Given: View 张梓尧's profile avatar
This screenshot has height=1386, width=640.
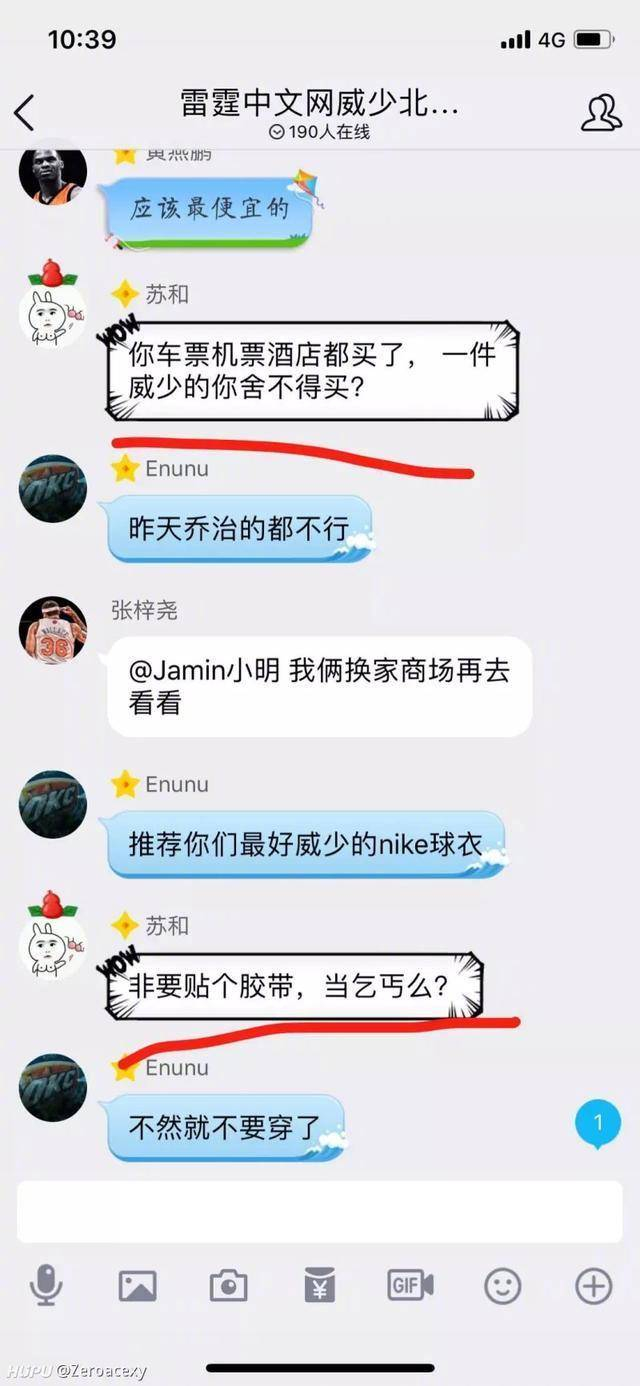Looking at the screenshot, I should click(x=53, y=629).
